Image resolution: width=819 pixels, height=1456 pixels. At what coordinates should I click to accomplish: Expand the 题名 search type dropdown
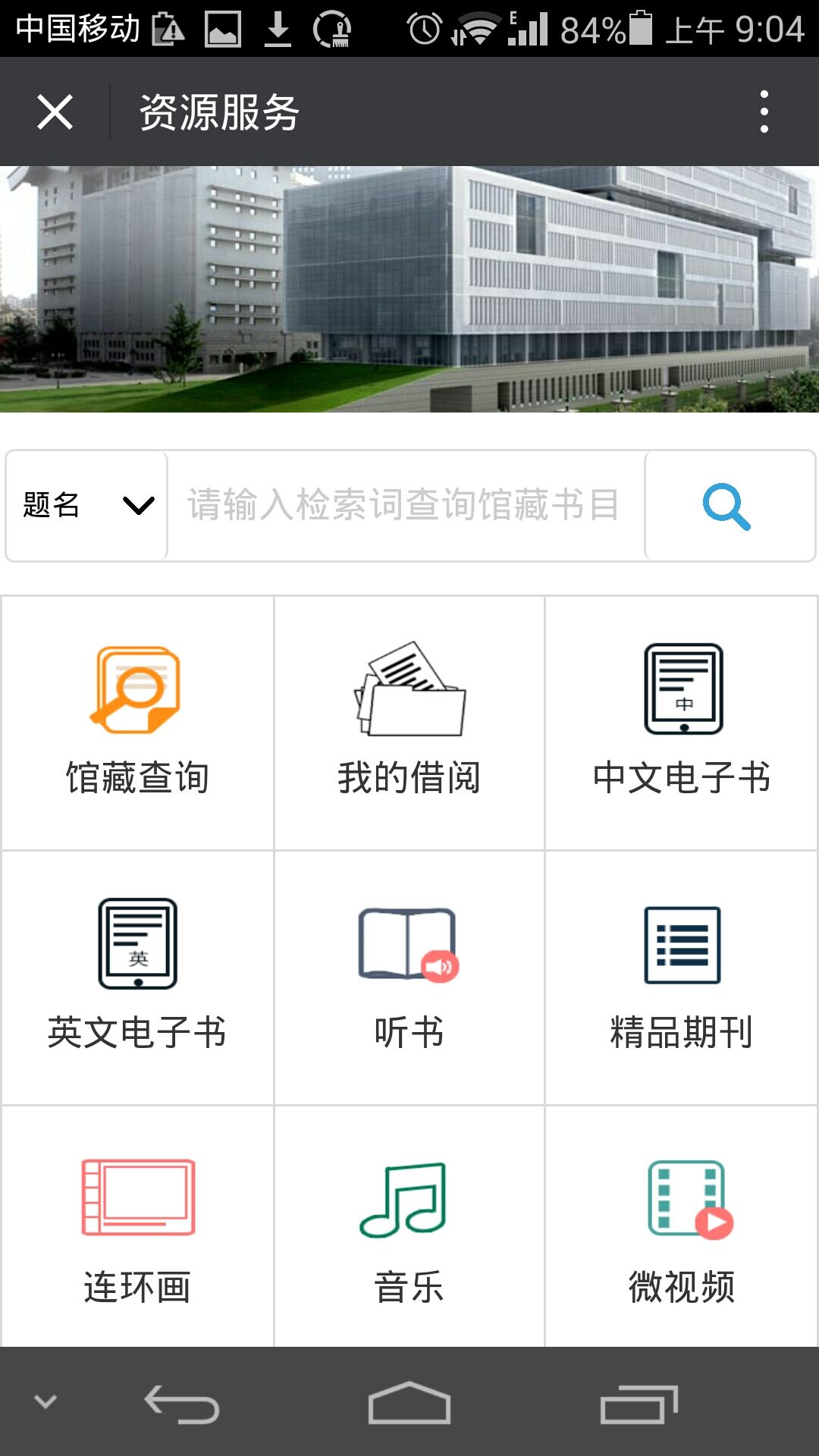click(87, 505)
